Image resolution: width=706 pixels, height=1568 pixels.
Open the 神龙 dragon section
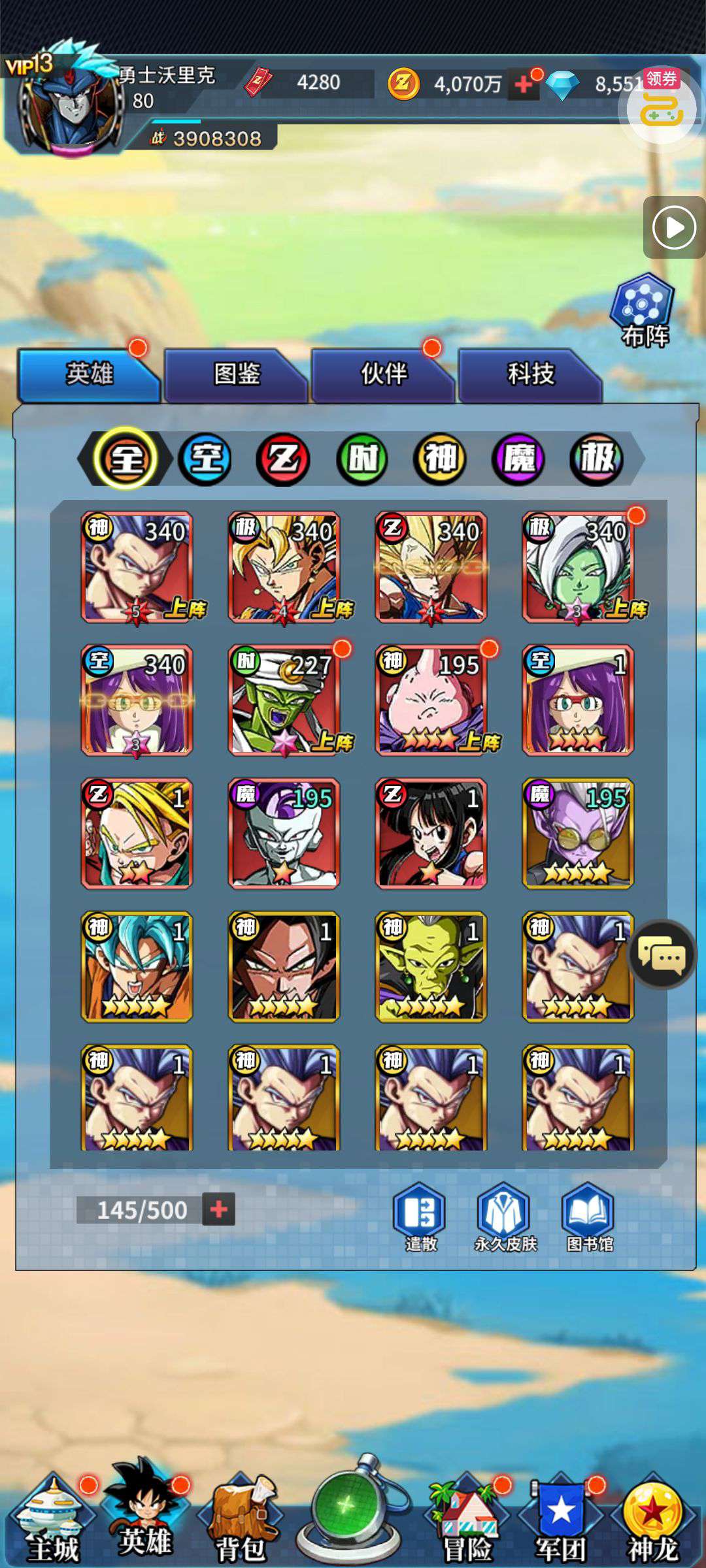652,1518
